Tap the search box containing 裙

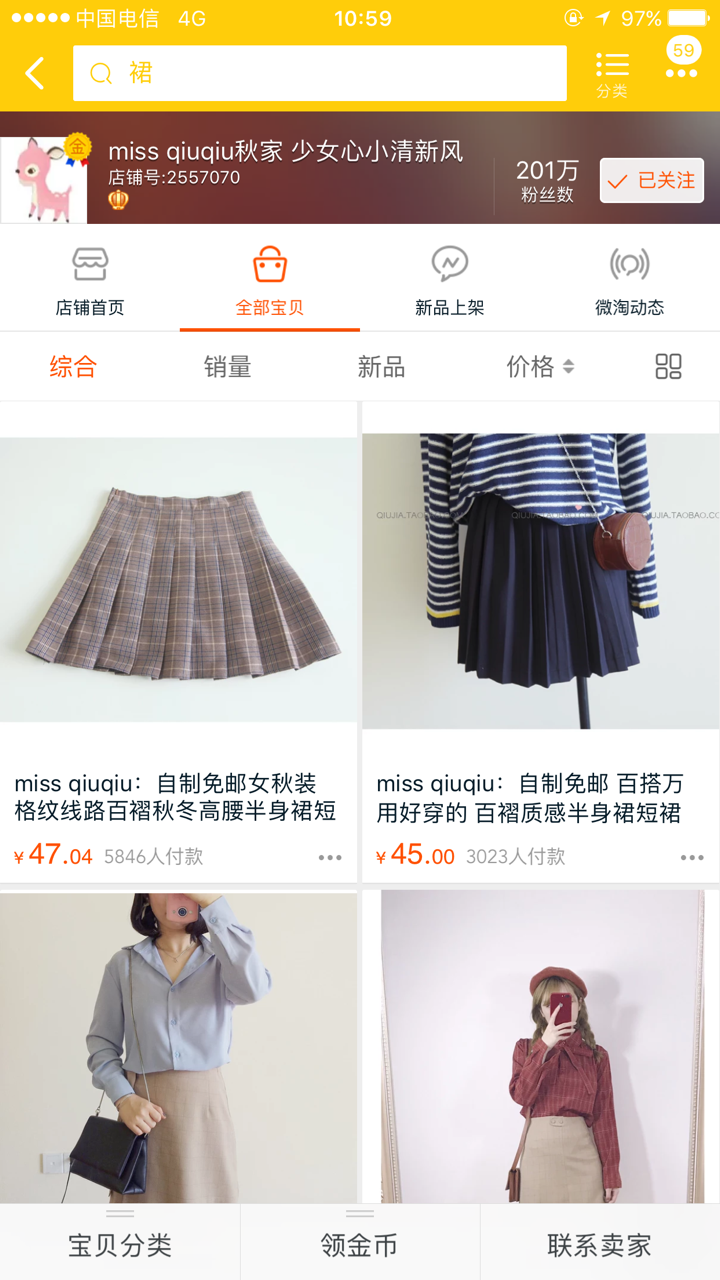tap(320, 73)
